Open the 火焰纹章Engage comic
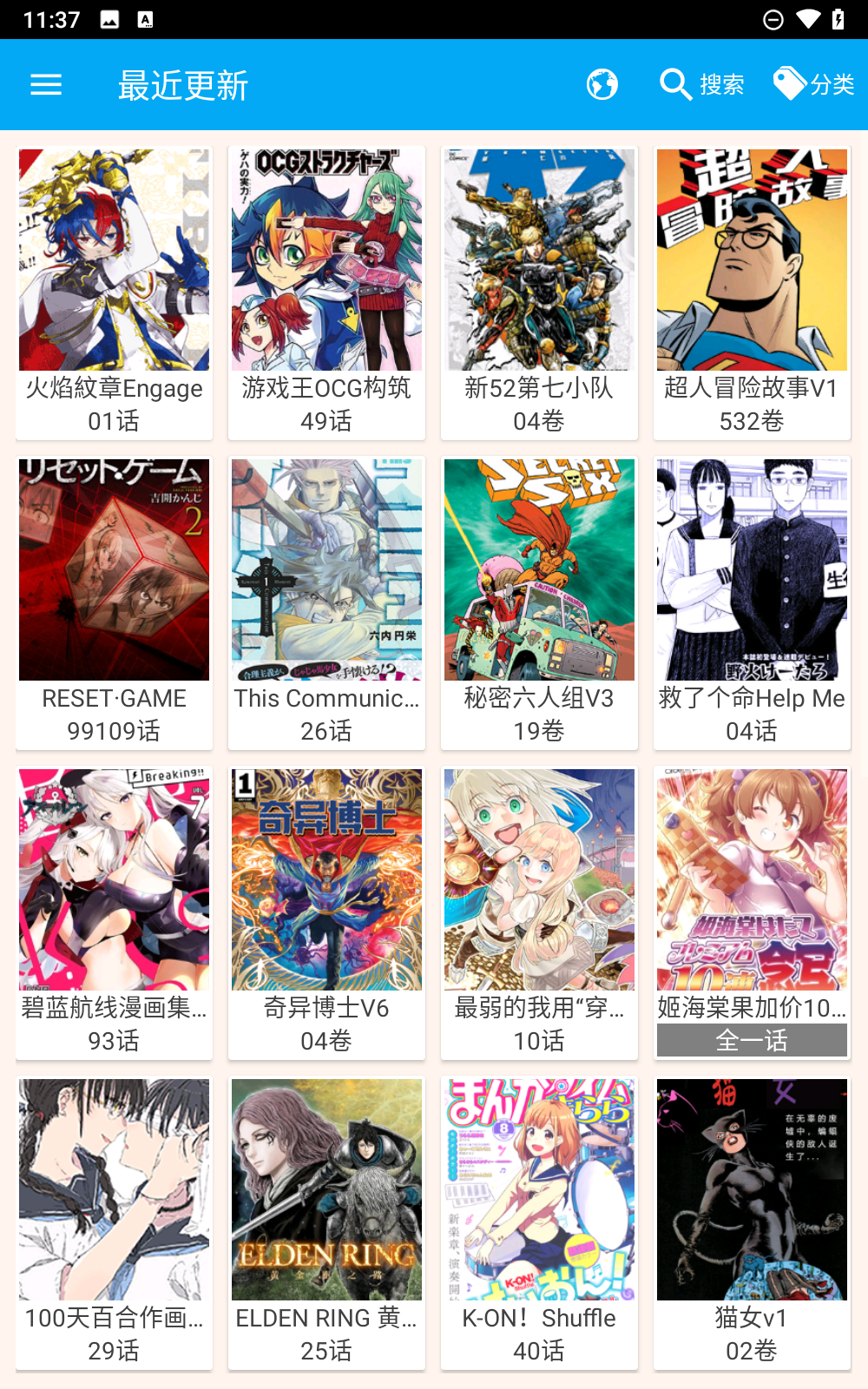Image resolution: width=868 pixels, height=1389 pixels. (114, 260)
